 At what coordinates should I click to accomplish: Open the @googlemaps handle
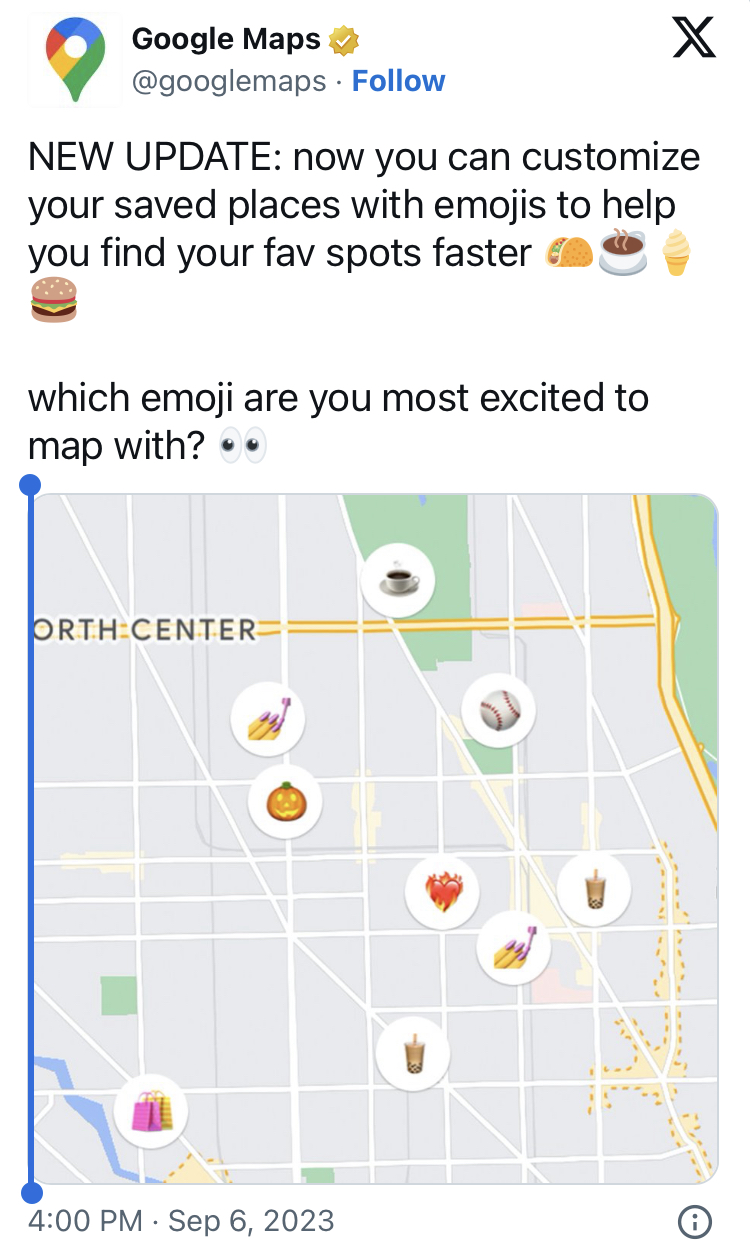click(229, 81)
